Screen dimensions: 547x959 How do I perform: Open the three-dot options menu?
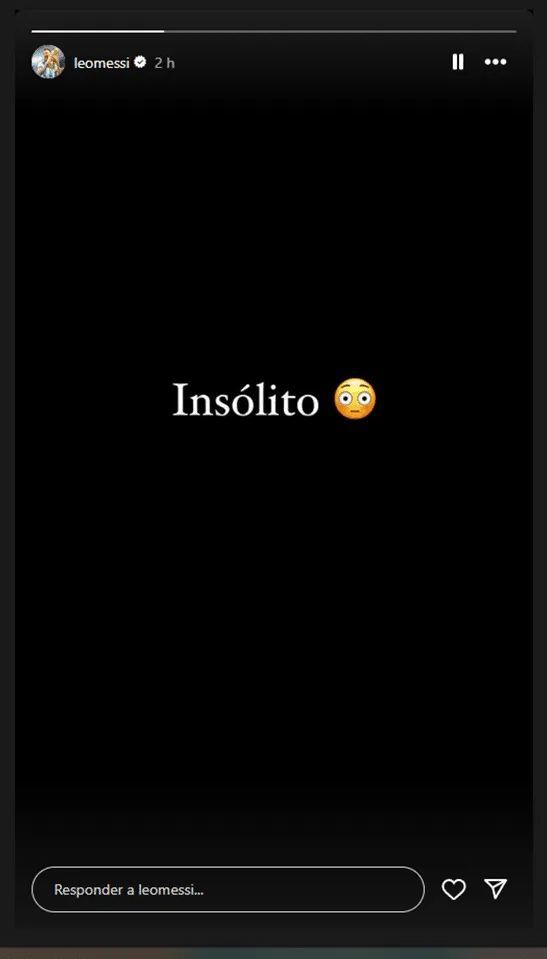496,62
